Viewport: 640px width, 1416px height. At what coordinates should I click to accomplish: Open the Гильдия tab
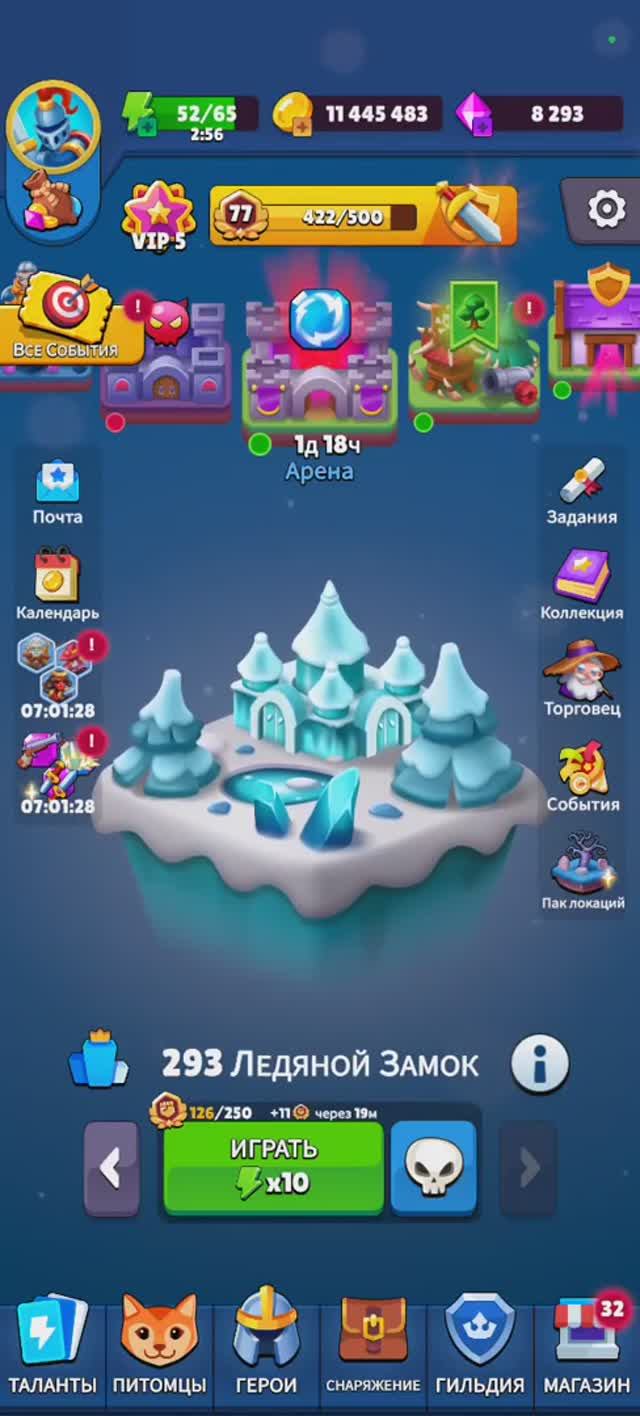[x=480, y=1346]
